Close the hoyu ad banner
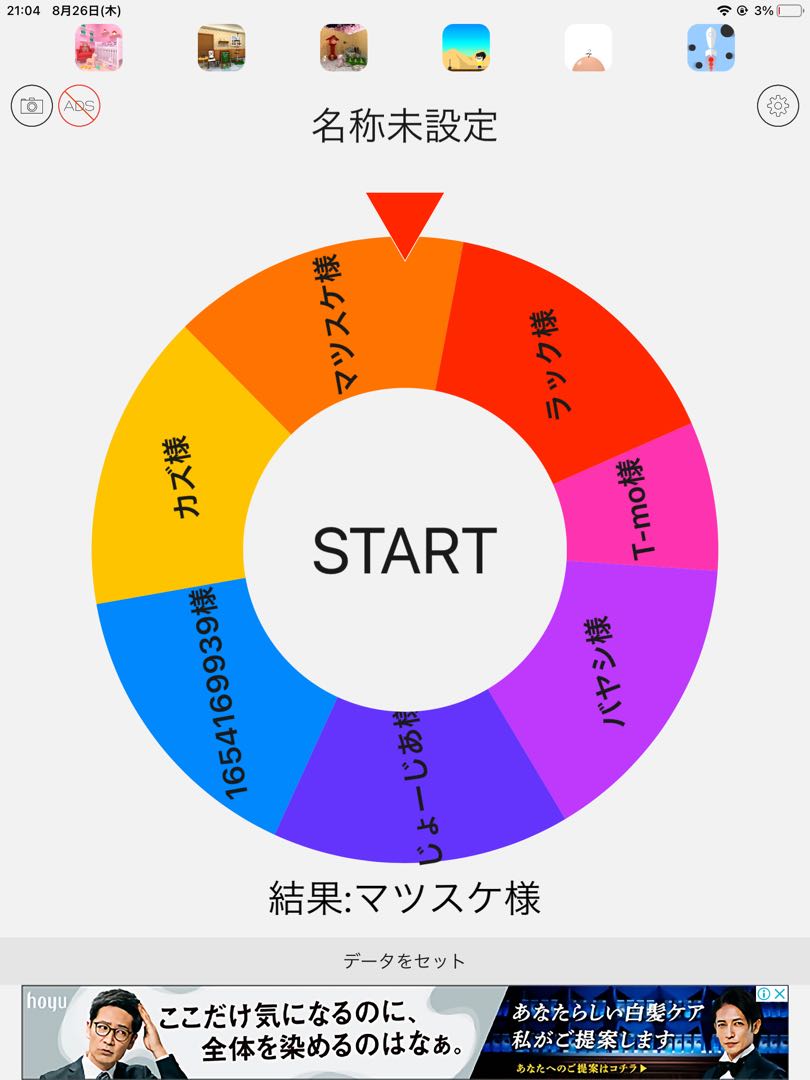Screen dimensions: 810x1080 tap(780, 994)
